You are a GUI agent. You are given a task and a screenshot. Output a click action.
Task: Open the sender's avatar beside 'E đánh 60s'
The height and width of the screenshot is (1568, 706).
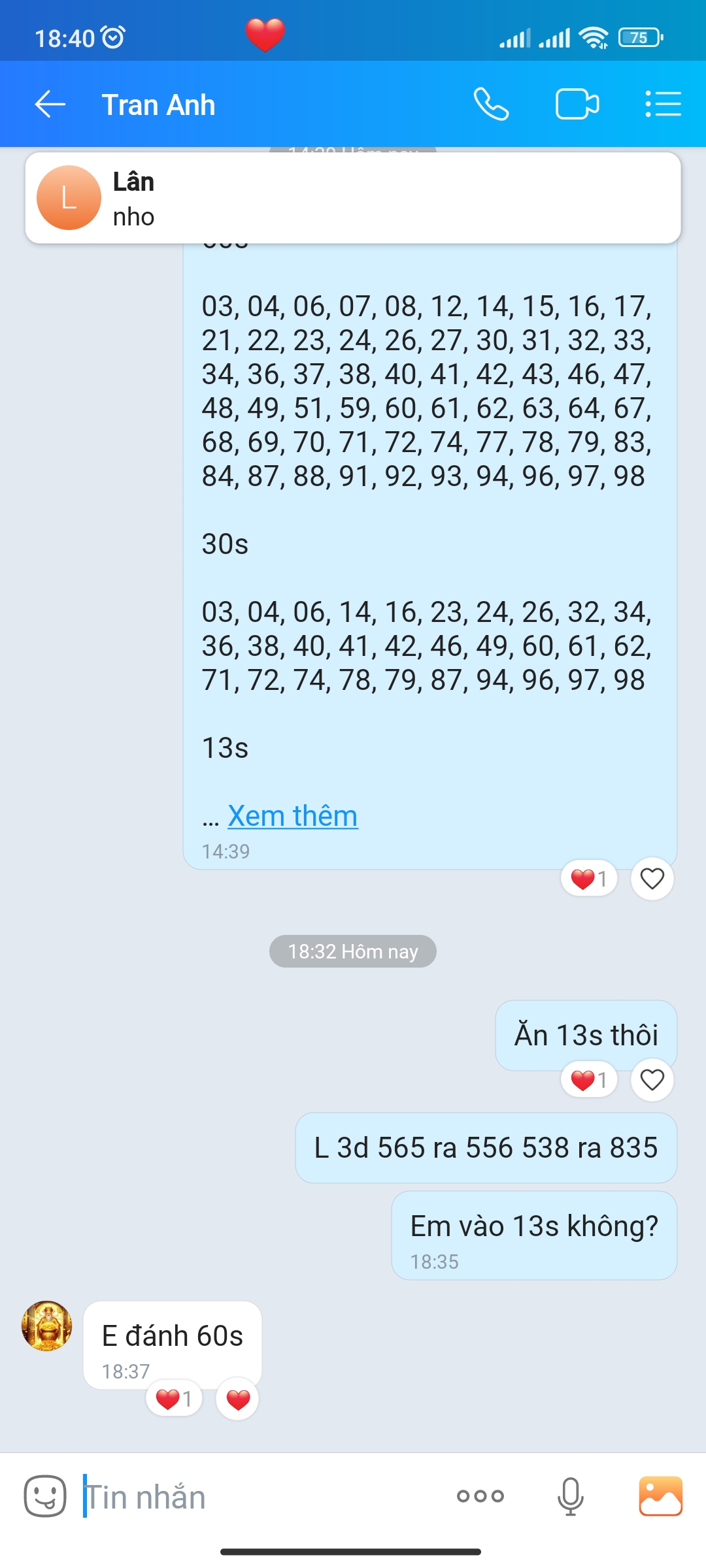(46, 1326)
